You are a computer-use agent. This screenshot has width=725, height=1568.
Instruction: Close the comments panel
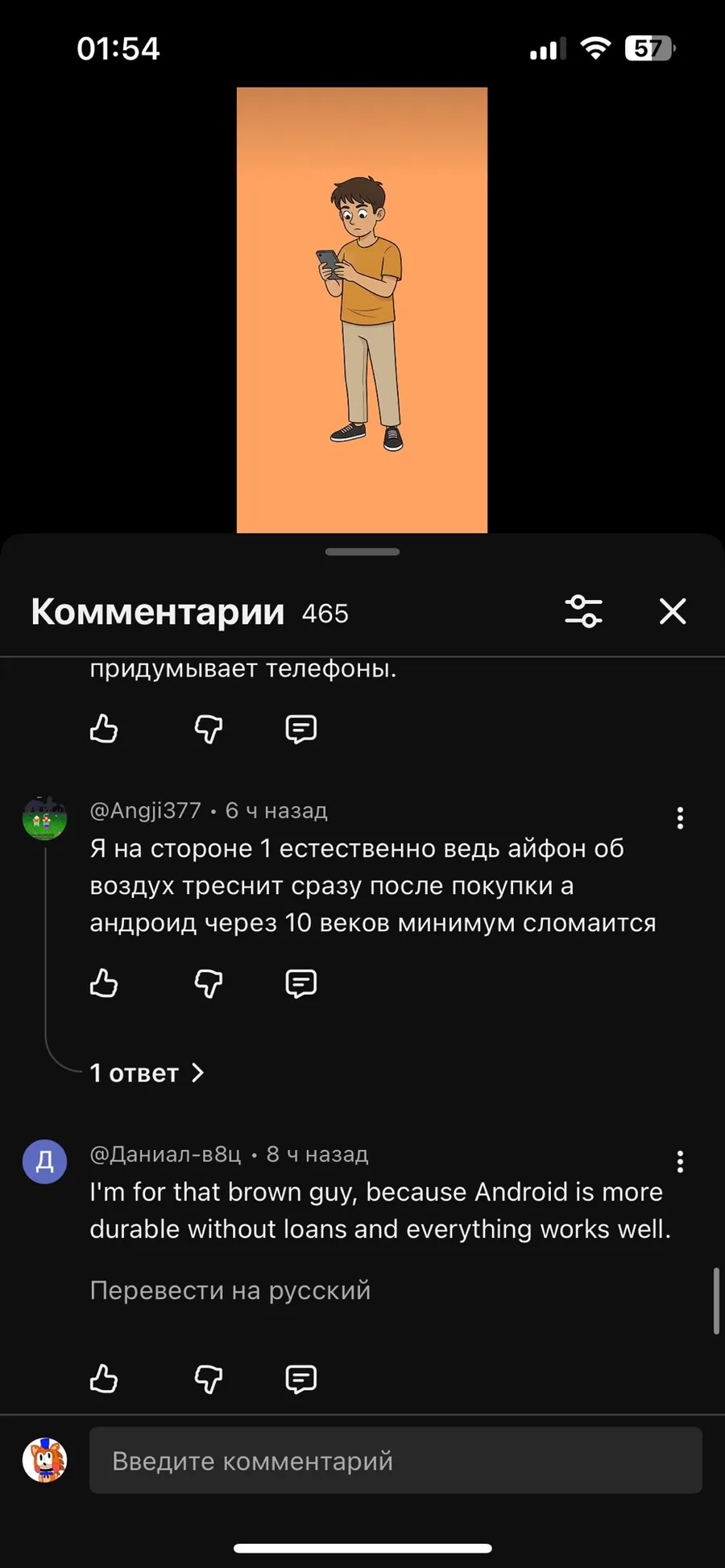(x=673, y=611)
